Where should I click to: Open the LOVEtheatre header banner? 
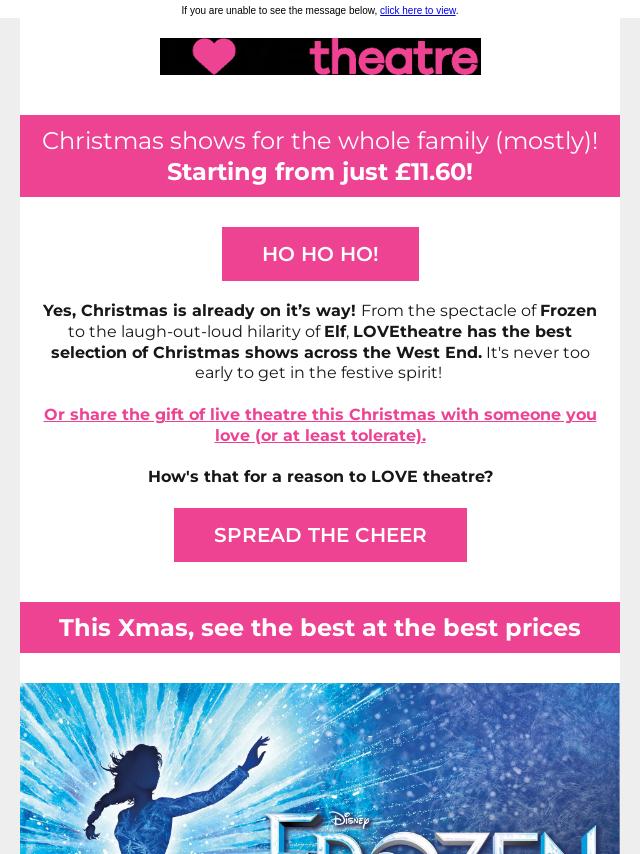pyautogui.click(x=320, y=57)
